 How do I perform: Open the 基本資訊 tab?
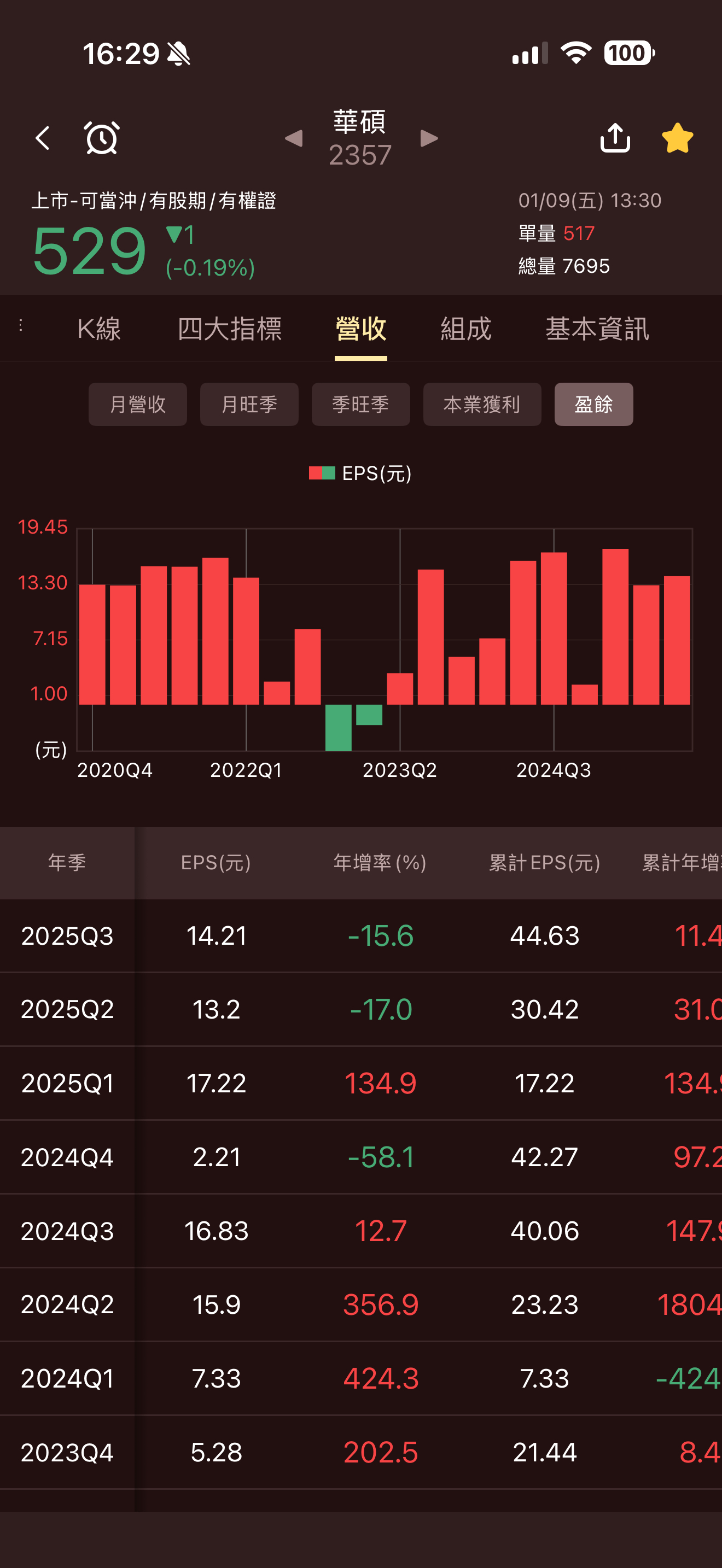tap(597, 329)
